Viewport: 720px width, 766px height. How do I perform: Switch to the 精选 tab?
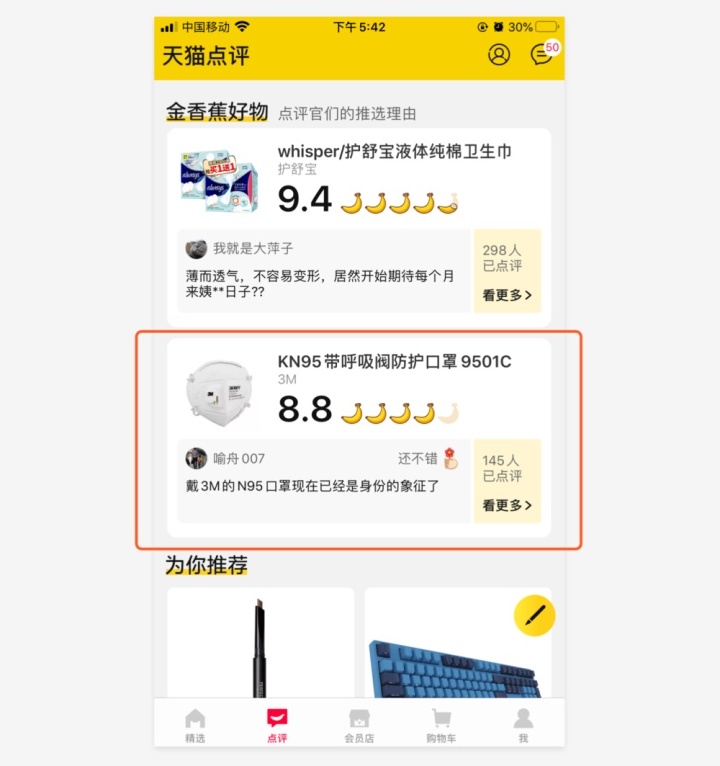[x=195, y=725]
